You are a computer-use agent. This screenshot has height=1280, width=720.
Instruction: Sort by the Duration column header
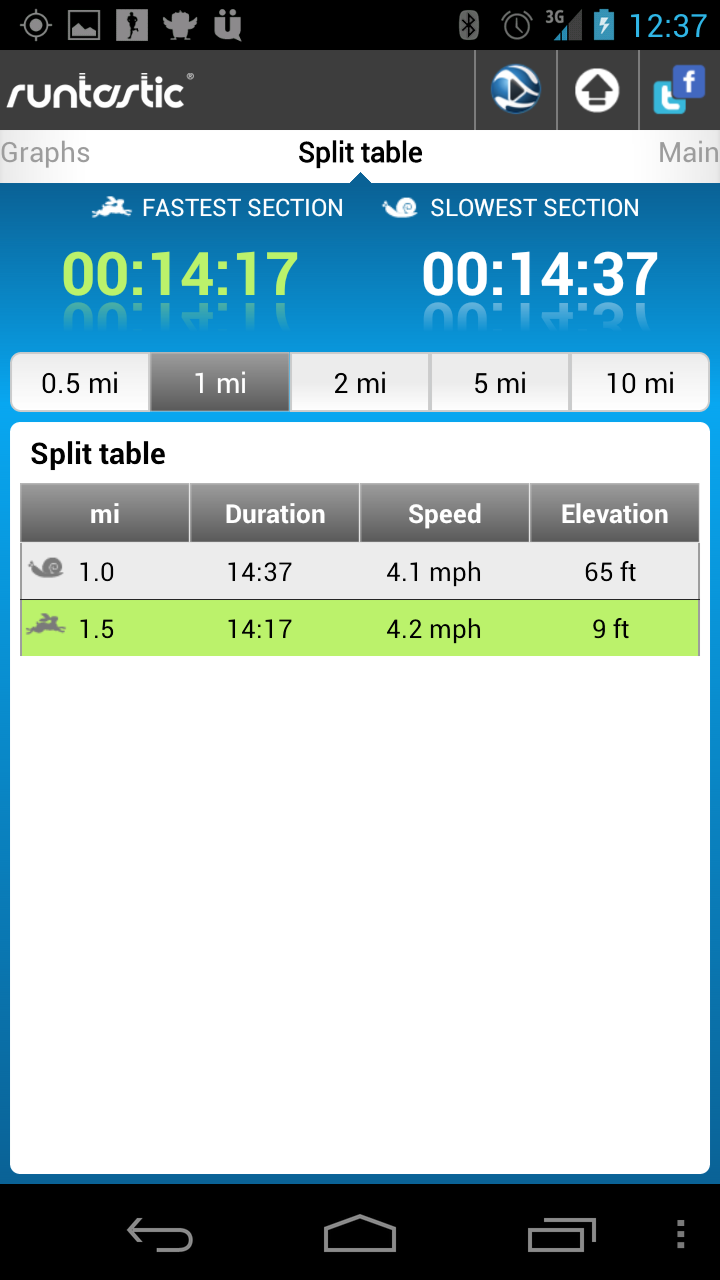274,513
